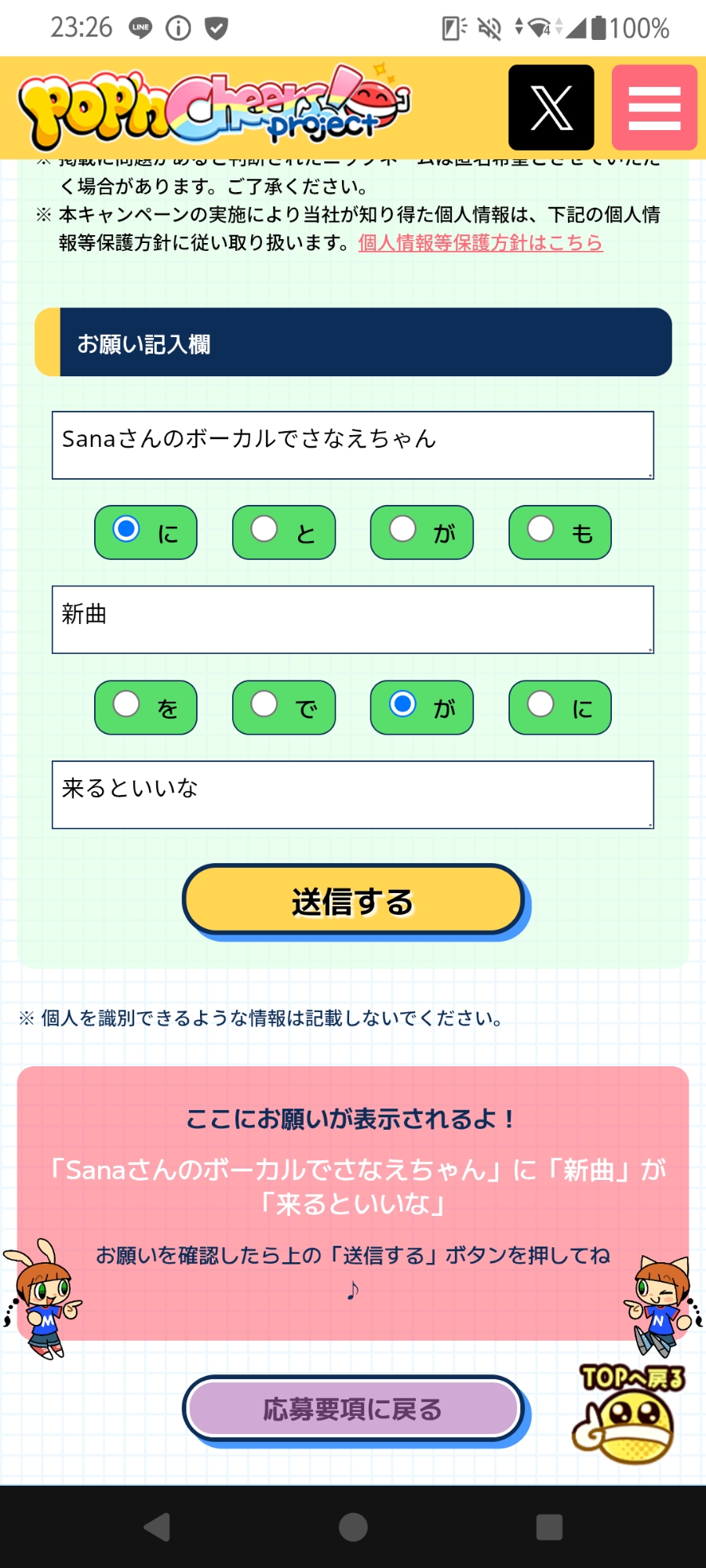Image resolution: width=706 pixels, height=1568 pixels.
Task: Tap the system home button
Action: [x=353, y=1526]
